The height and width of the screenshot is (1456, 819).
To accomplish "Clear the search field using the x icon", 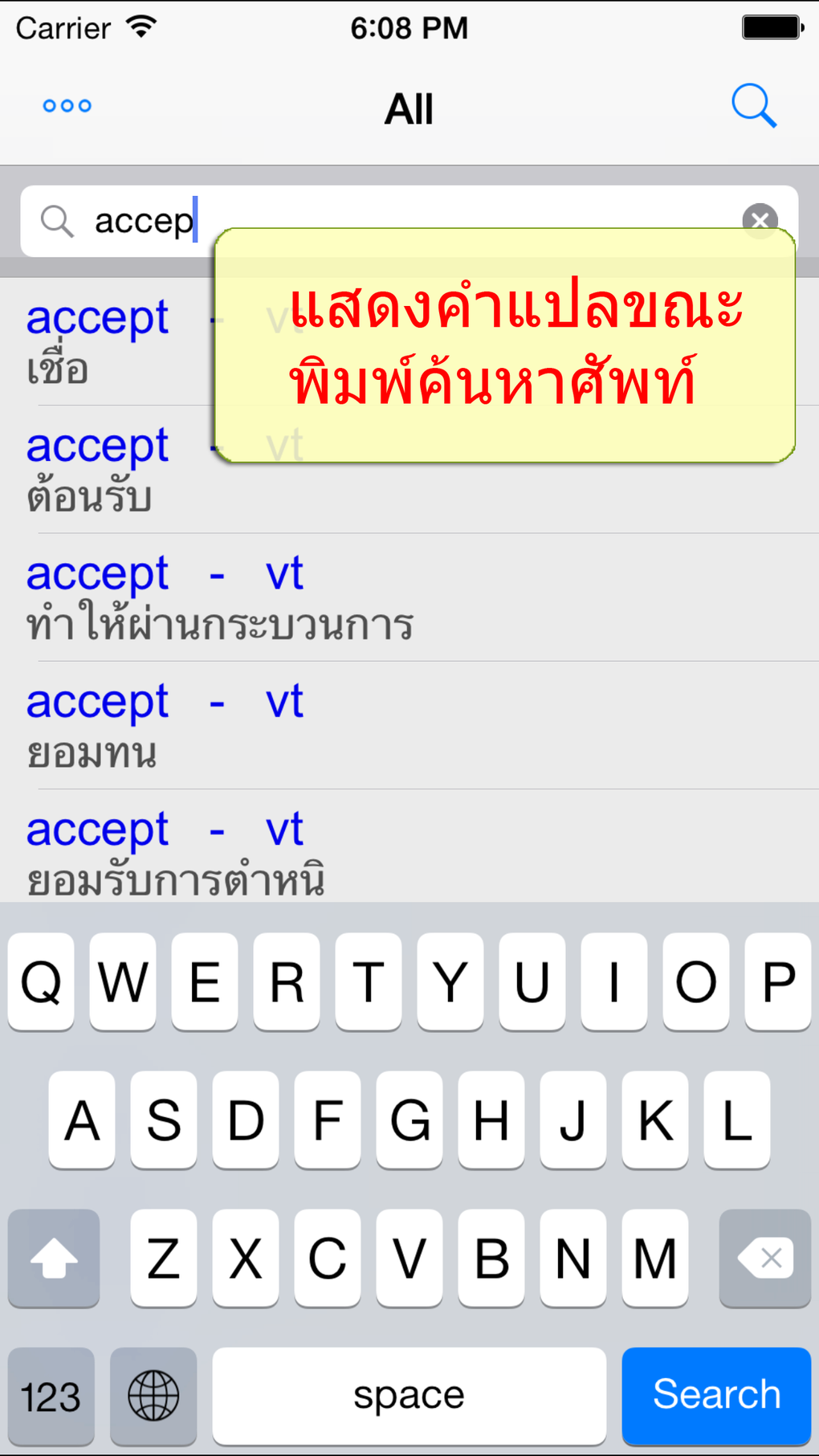I will click(760, 220).
